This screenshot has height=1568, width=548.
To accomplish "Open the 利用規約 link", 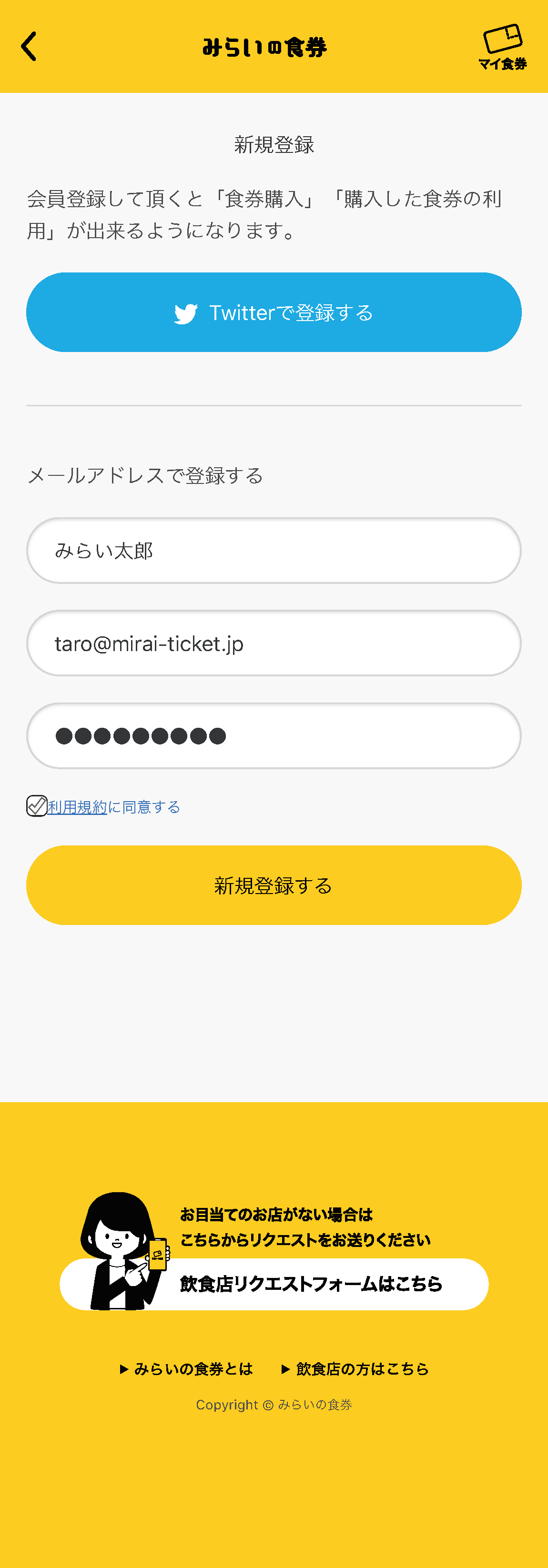I will coord(77,807).
